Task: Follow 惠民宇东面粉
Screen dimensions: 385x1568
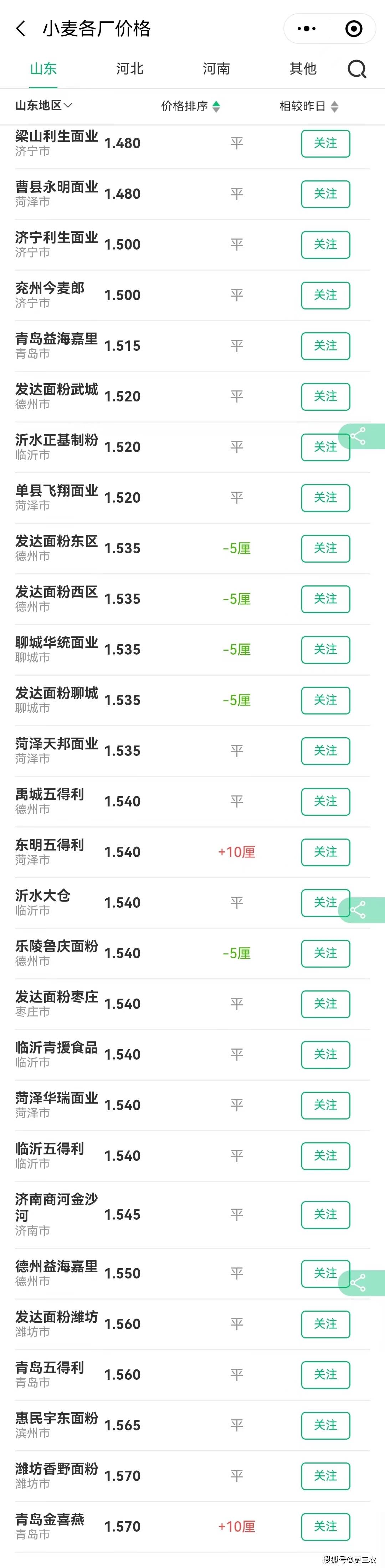Action: (325, 1425)
